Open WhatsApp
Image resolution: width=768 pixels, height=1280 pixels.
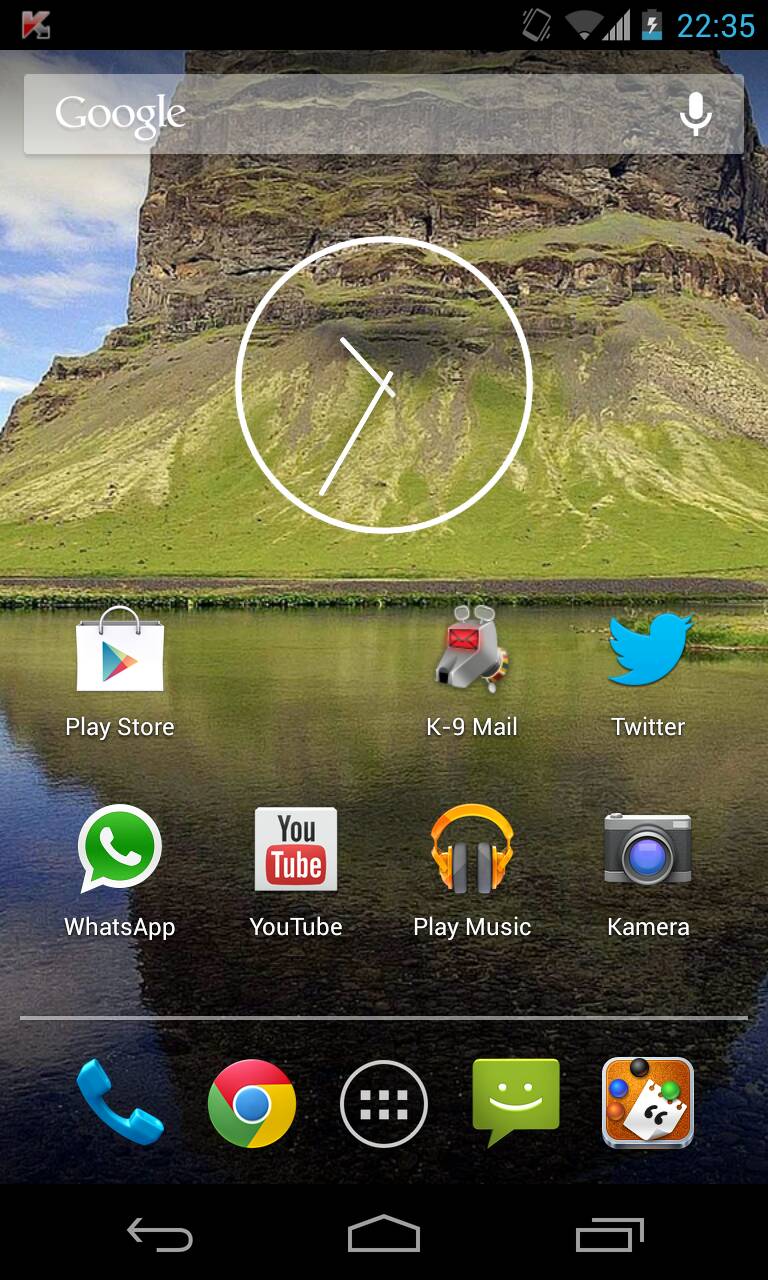coord(120,872)
